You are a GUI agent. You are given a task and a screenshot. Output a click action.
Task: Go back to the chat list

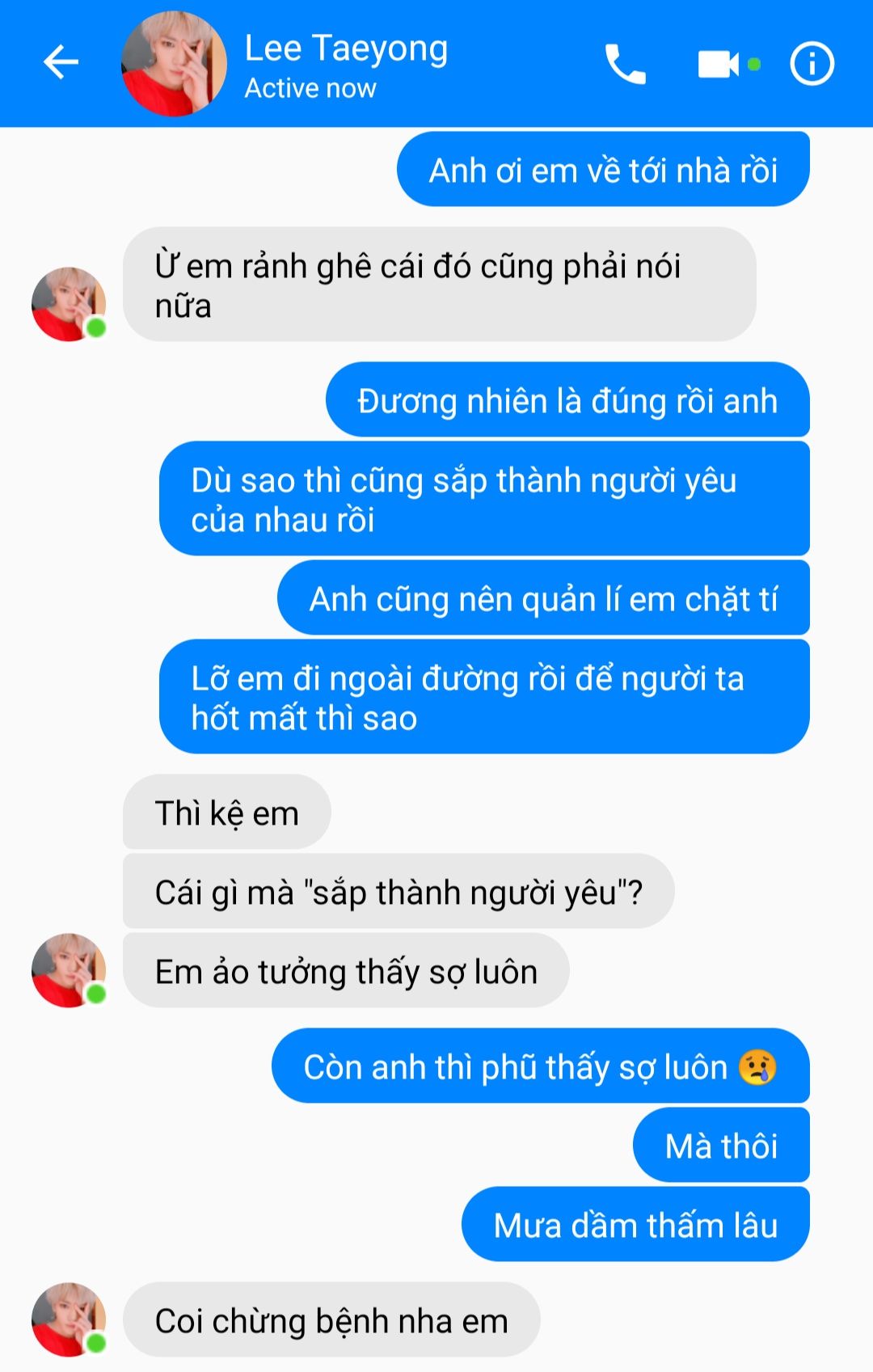pos(61,62)
